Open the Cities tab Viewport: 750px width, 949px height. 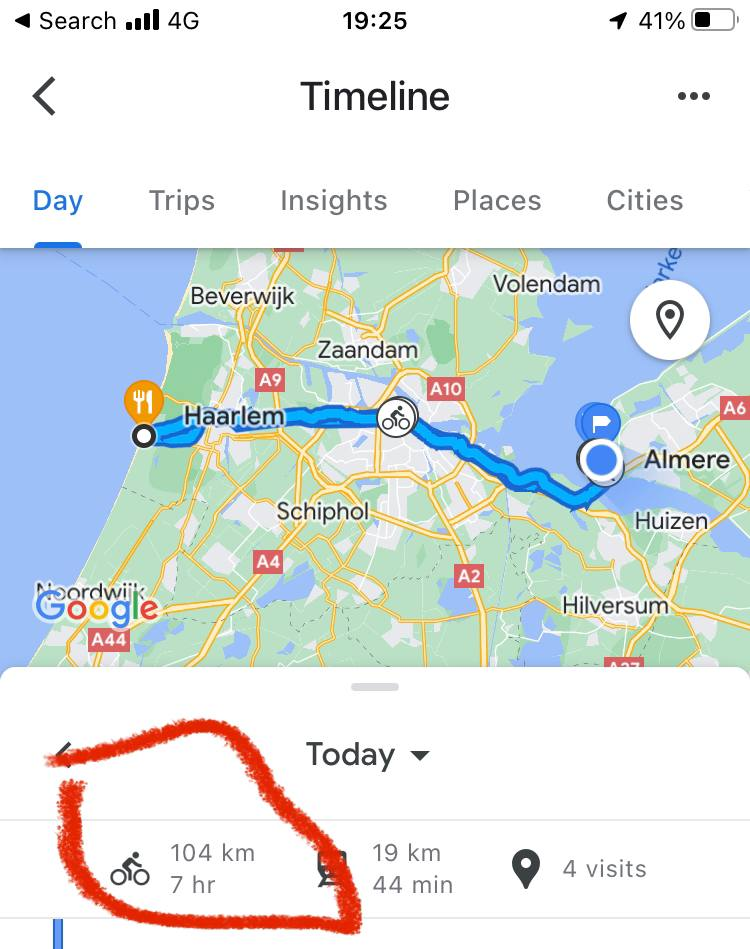click(x=644, y=200)
